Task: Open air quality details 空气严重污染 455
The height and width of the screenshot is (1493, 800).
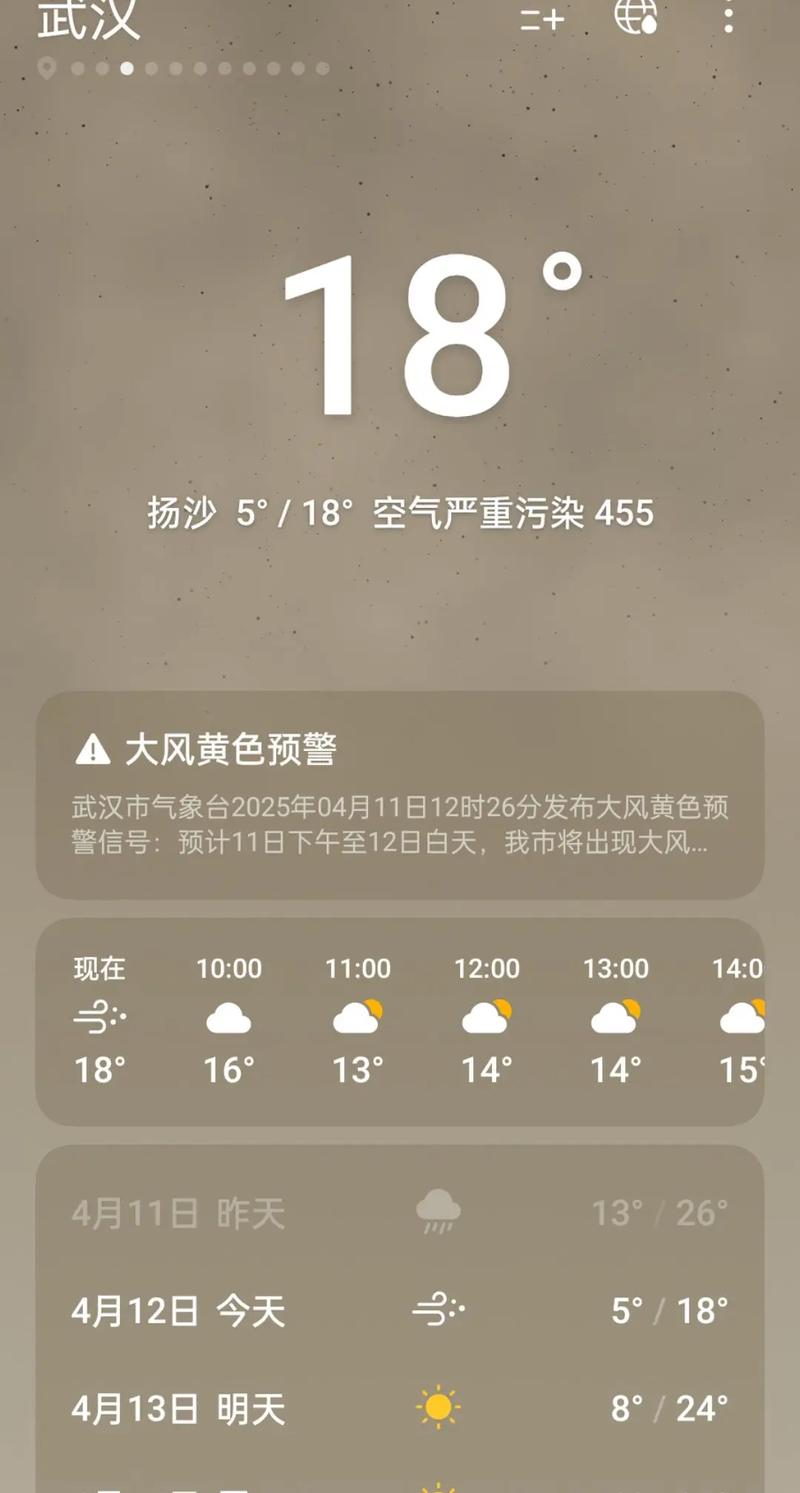Action: pos(510,512)
